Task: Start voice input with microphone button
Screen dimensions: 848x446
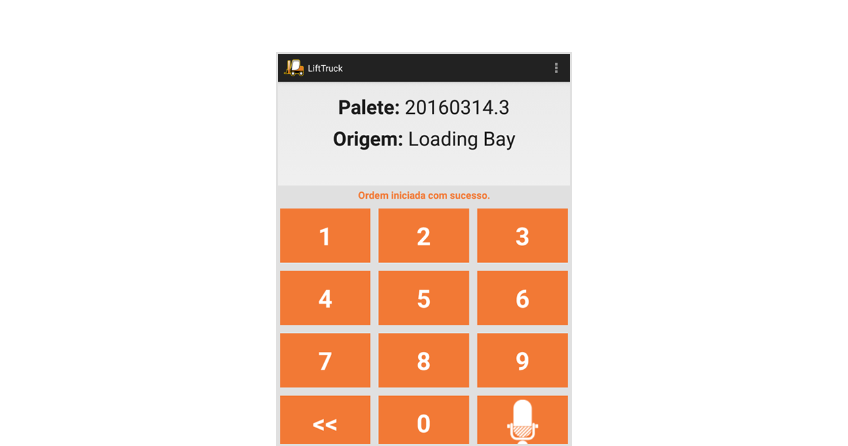Action: [x=522, y=421]
